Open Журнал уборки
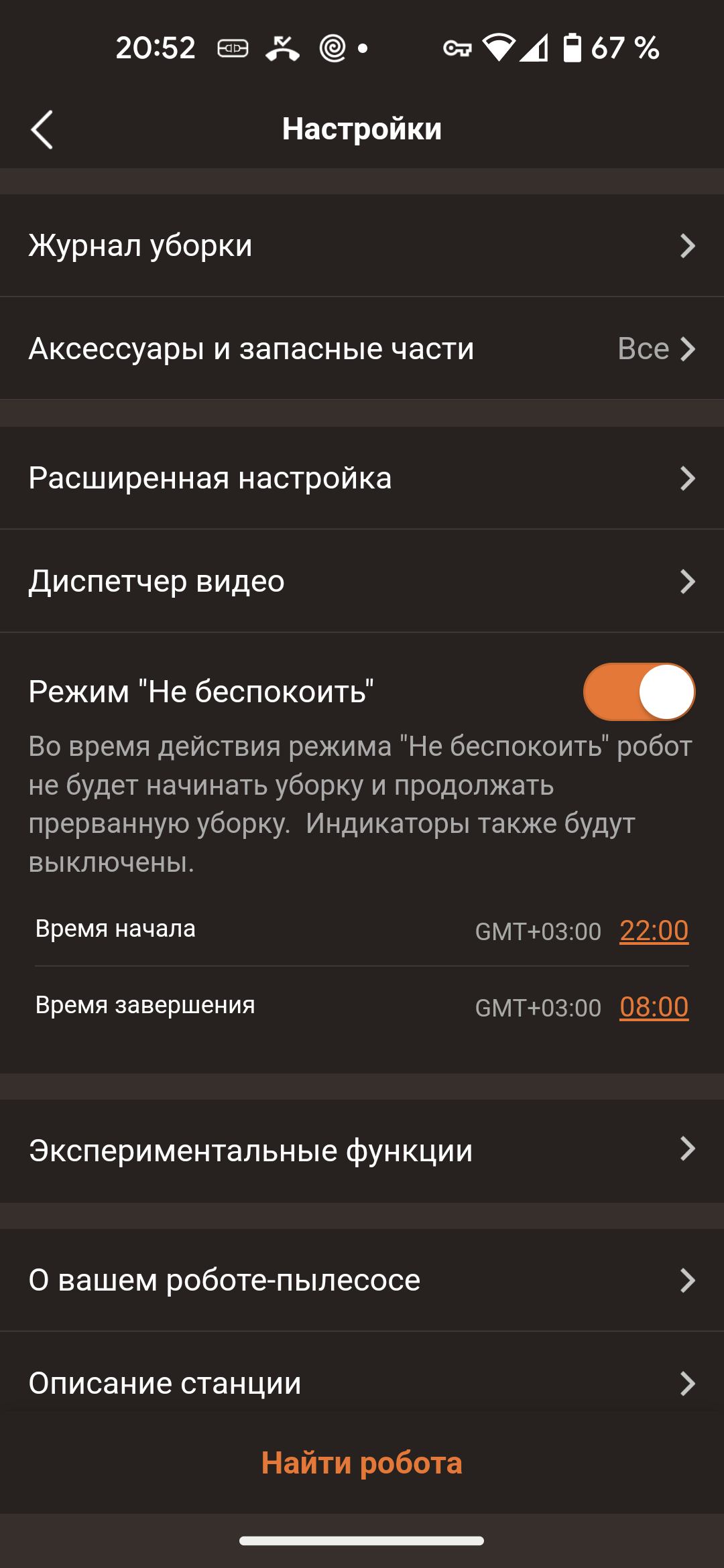 (362, 246)
